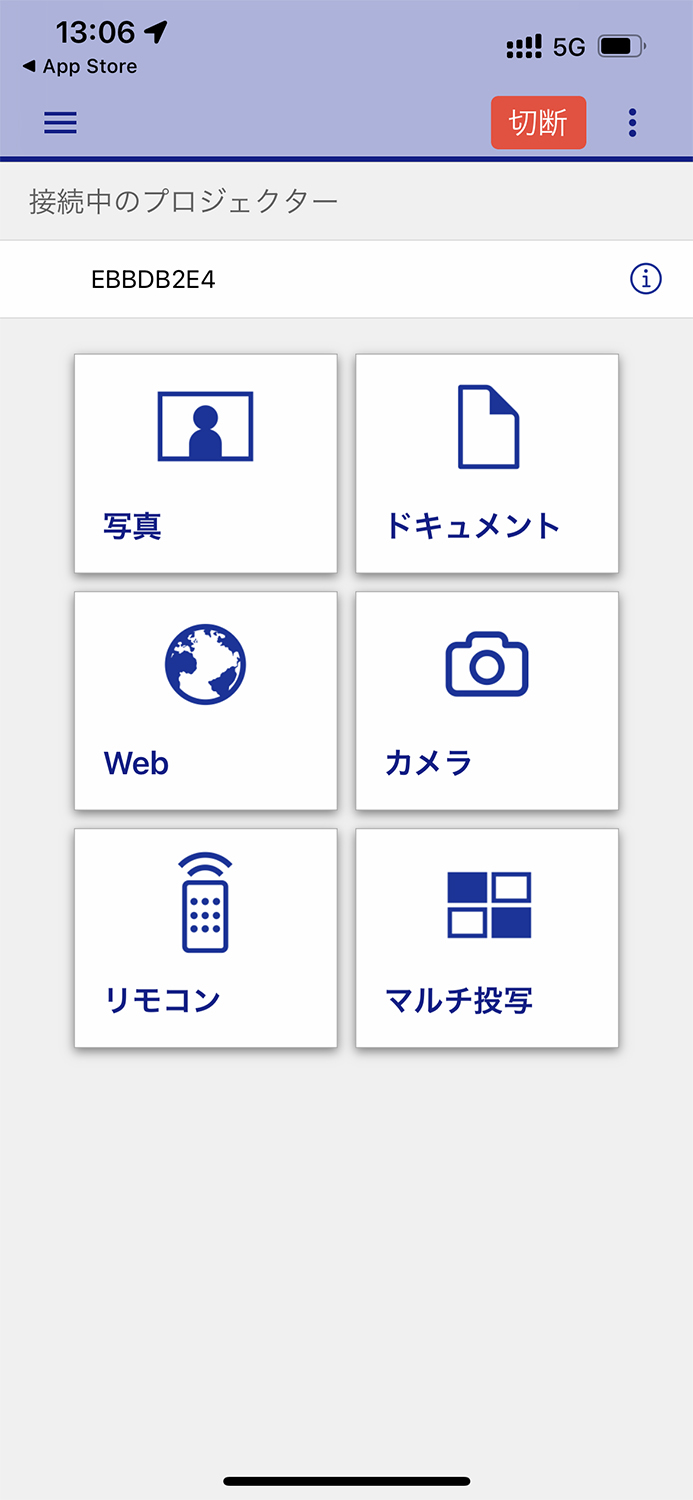Open the リモコン remote control tile
This screenshot has width=693, height=1500.
point(206,938)
